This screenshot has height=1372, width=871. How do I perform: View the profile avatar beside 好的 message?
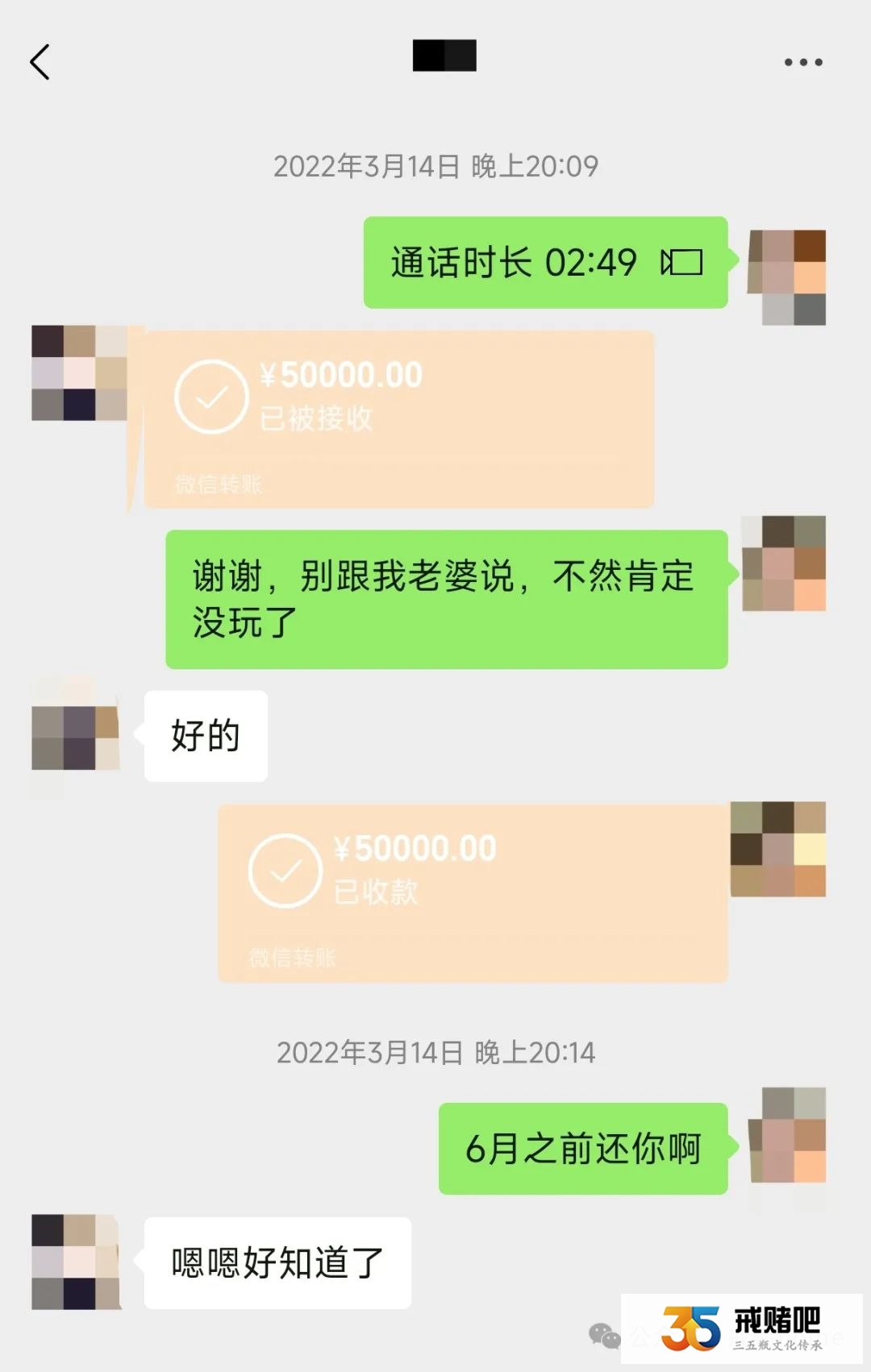[76, 736]
